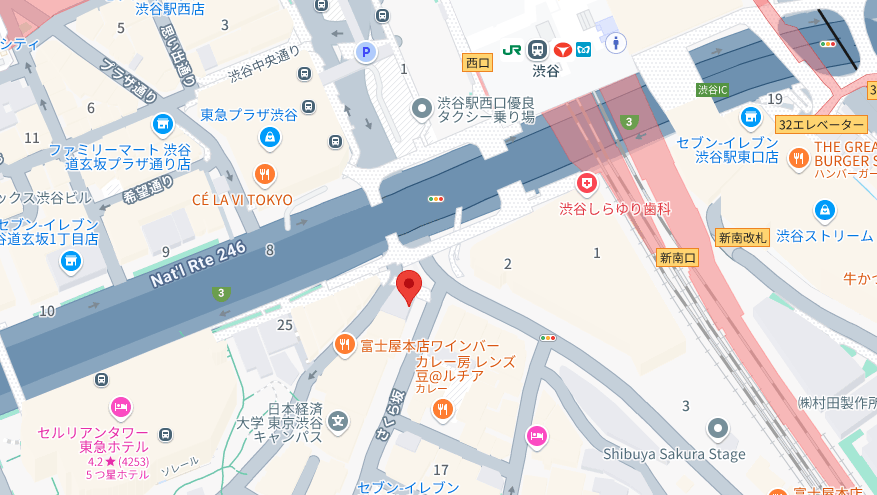Open セブン-イレブン 渋谷道玄坂1丁目店 marker
The image size is (877, 495).
(x=70, y=262)
